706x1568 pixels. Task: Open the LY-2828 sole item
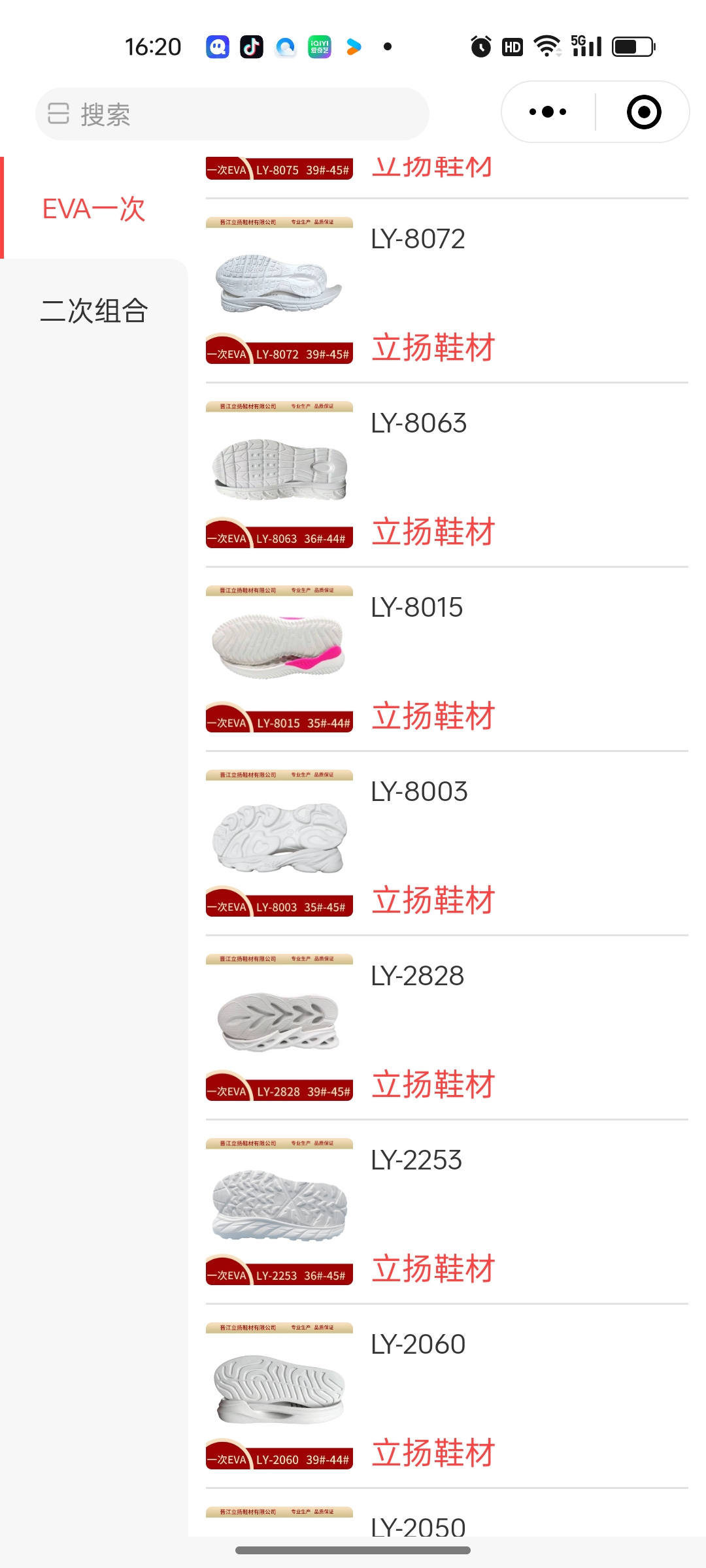[446, 1028]
